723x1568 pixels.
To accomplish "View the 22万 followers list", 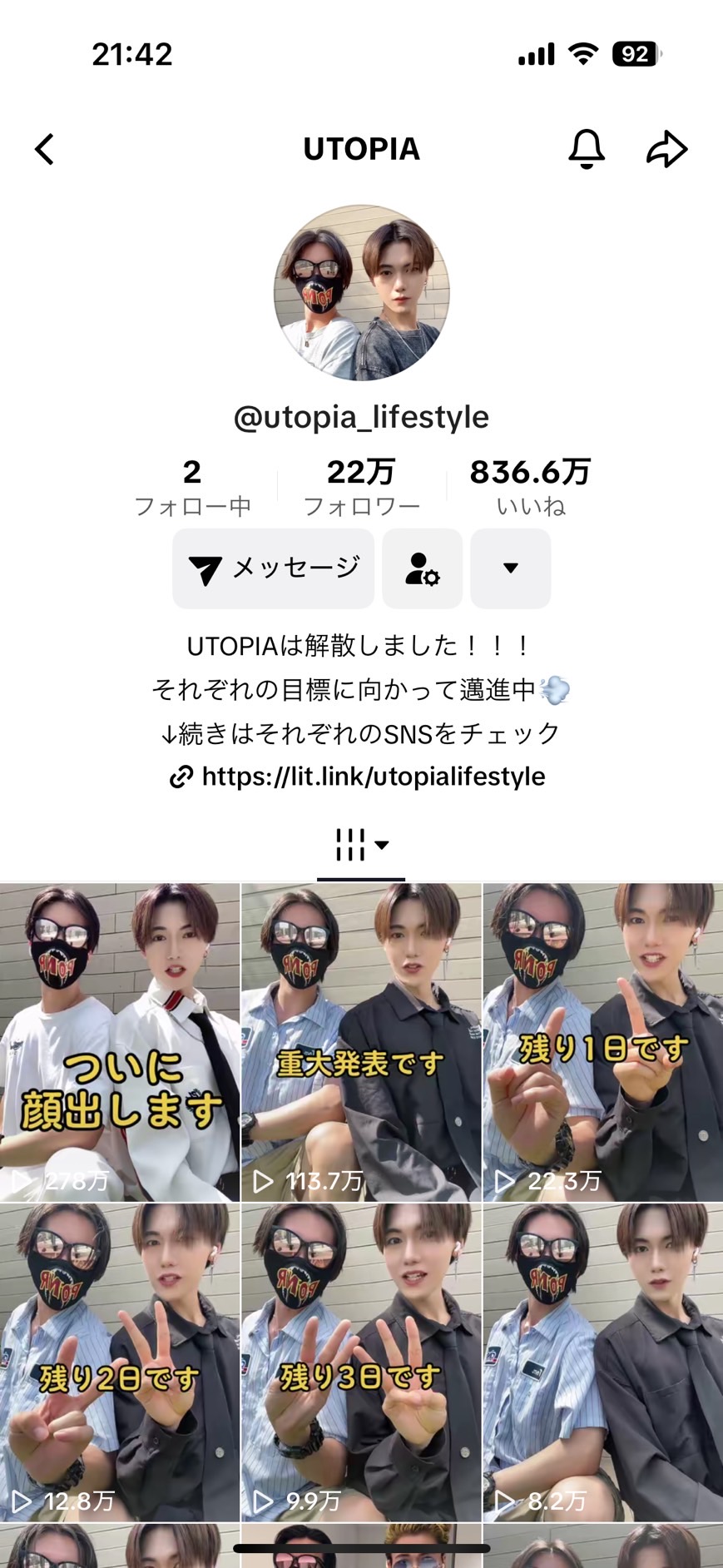I will [x=361, y=487].
